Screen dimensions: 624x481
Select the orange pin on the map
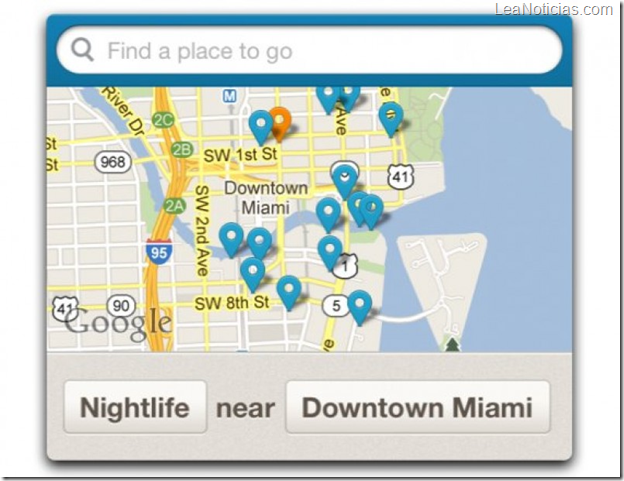coord(281,122)
